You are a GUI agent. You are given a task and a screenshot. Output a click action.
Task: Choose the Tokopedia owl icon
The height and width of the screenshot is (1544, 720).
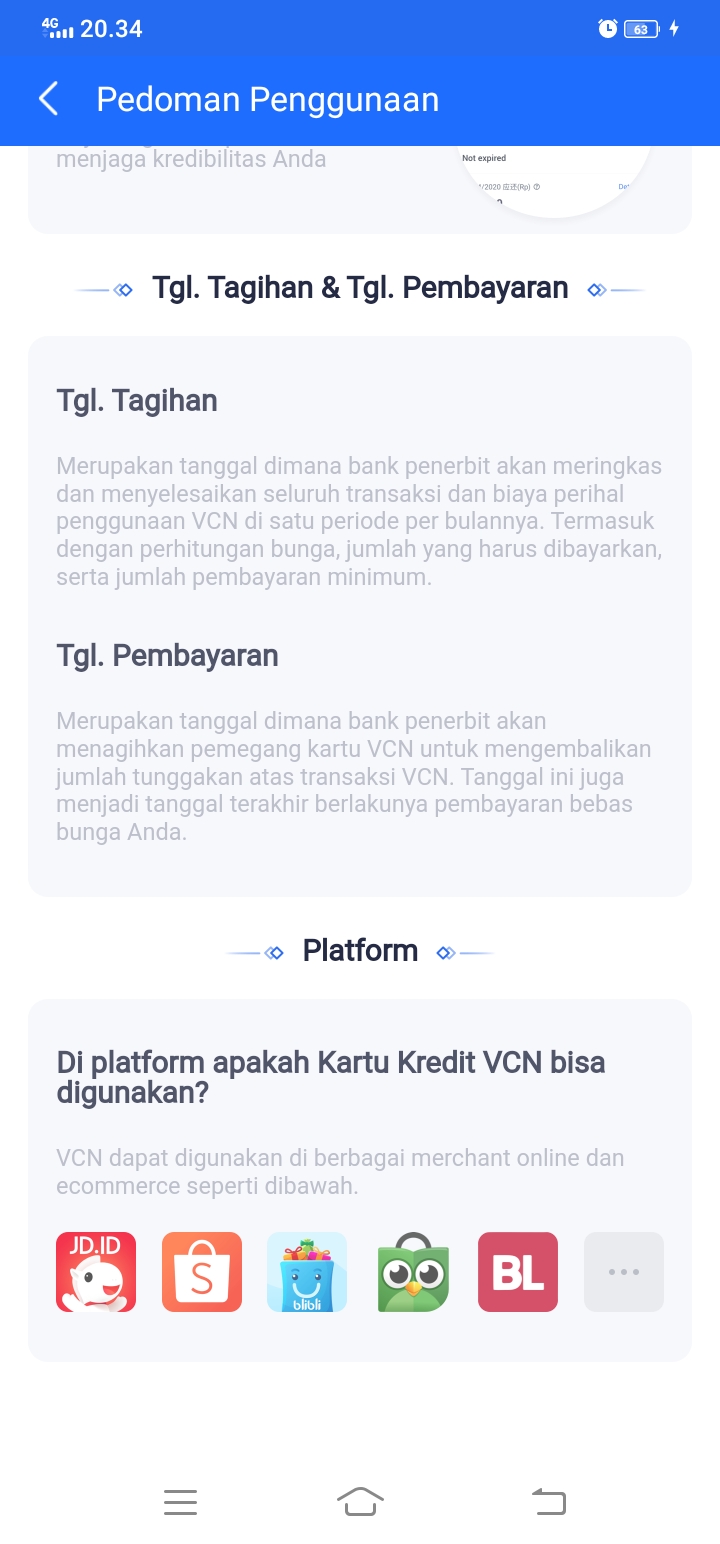413,1272
